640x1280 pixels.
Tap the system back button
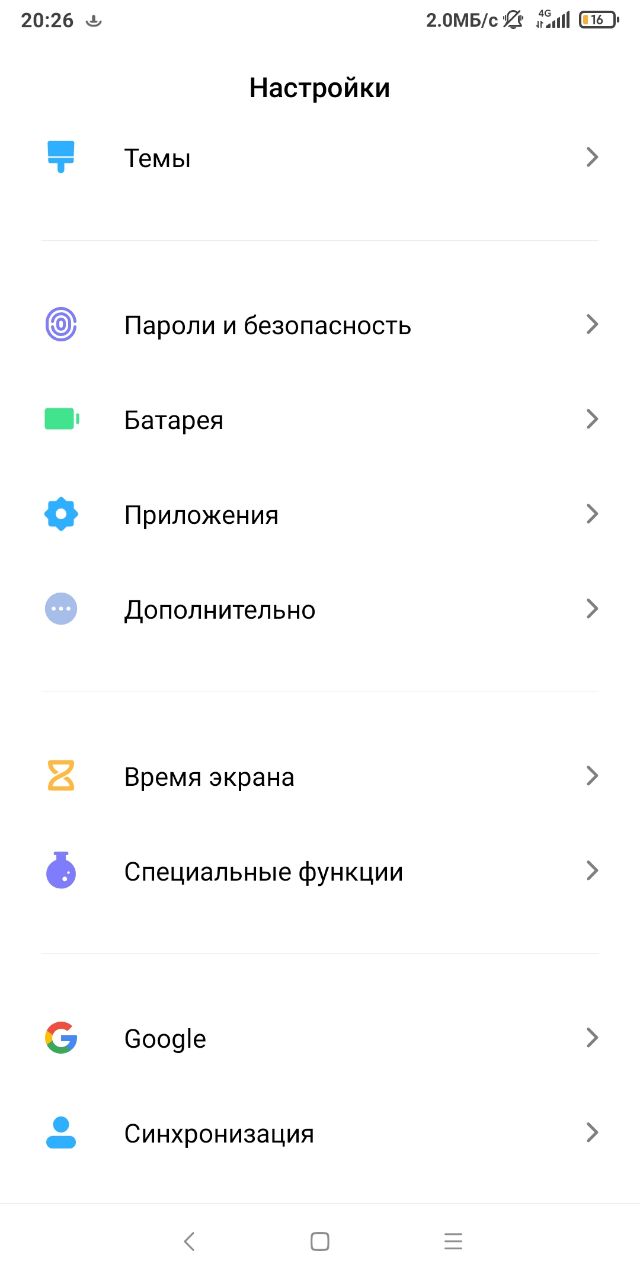[189, 1241]
